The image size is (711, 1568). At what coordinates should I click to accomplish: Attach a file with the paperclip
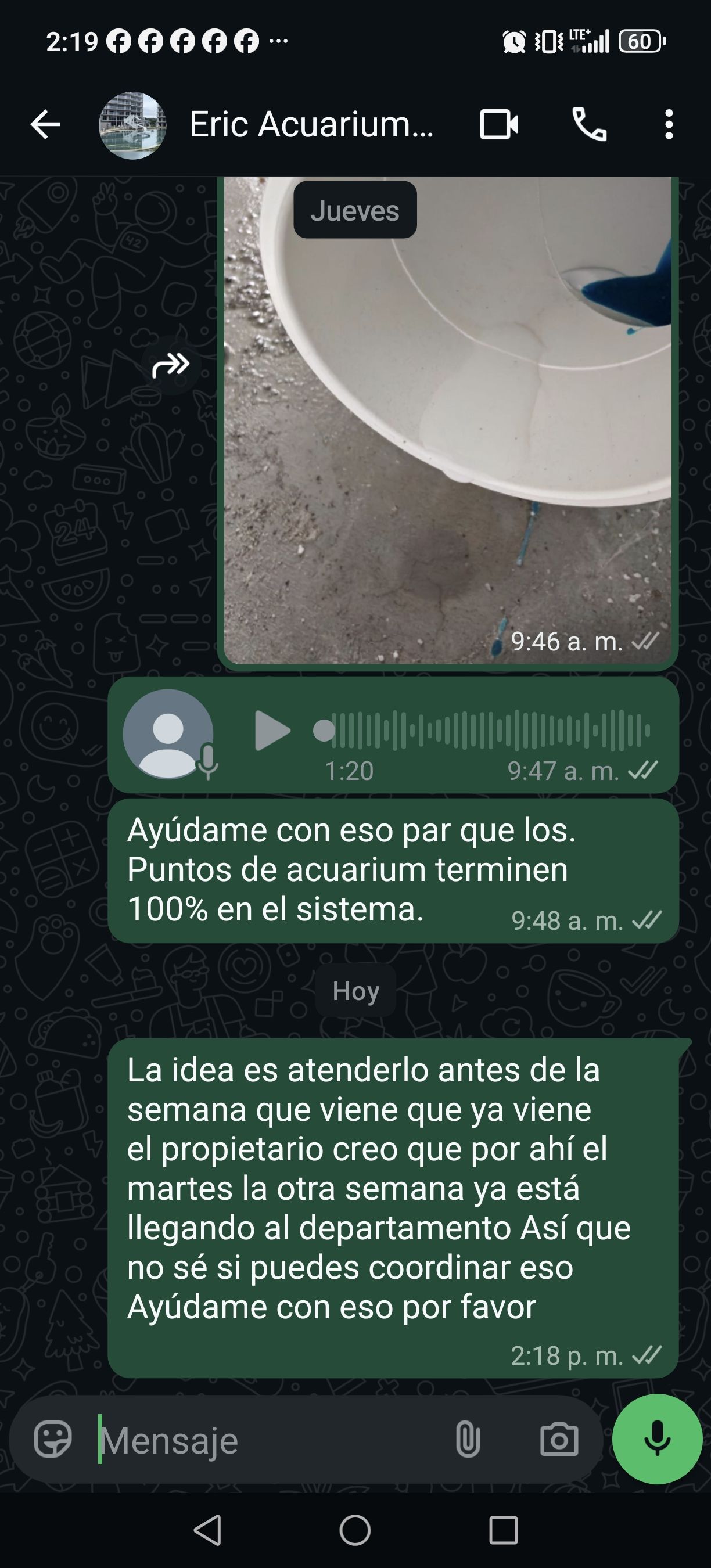click(x=468, y=1440)
